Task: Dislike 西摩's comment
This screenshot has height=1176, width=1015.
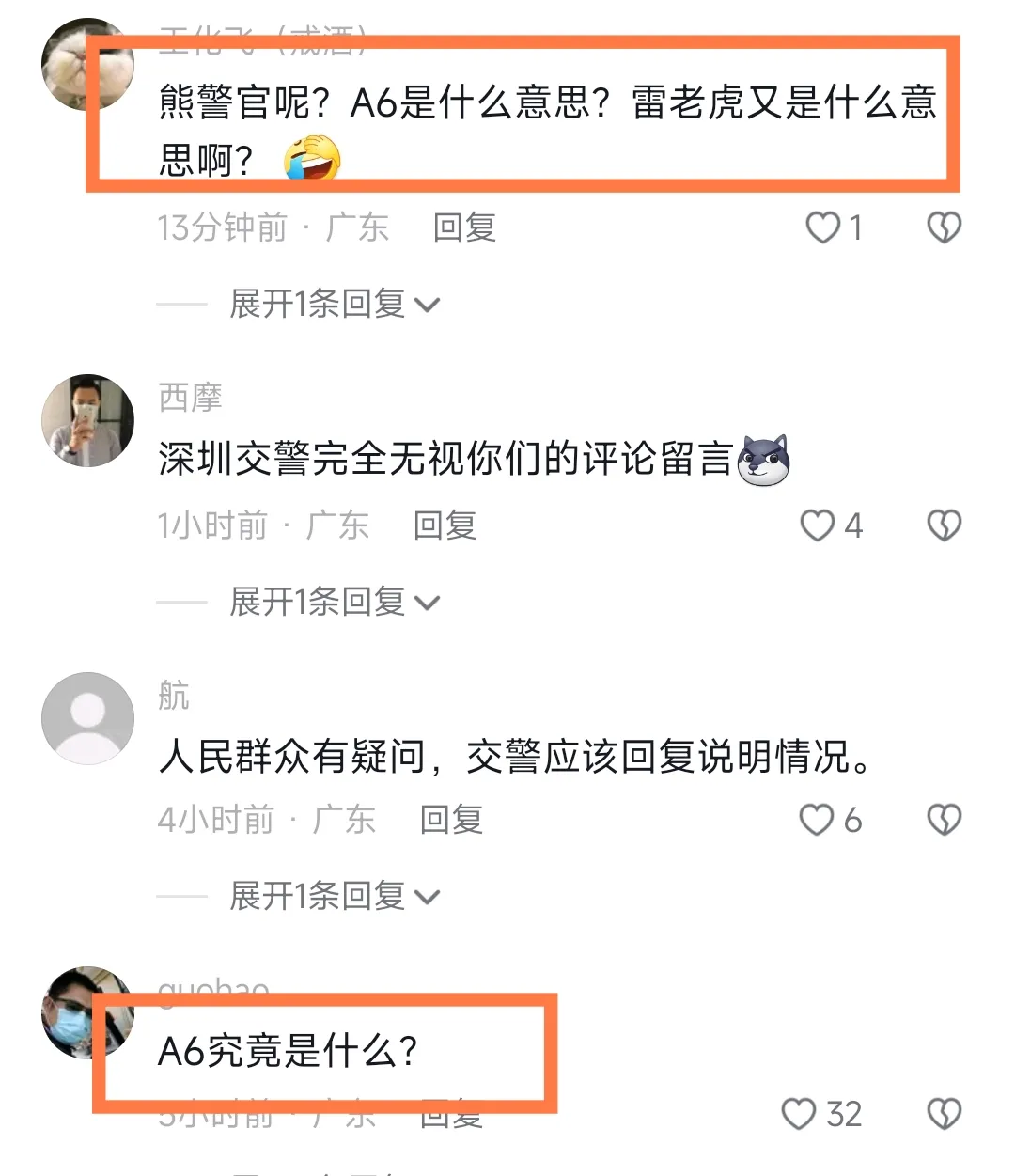Action: 944,525
